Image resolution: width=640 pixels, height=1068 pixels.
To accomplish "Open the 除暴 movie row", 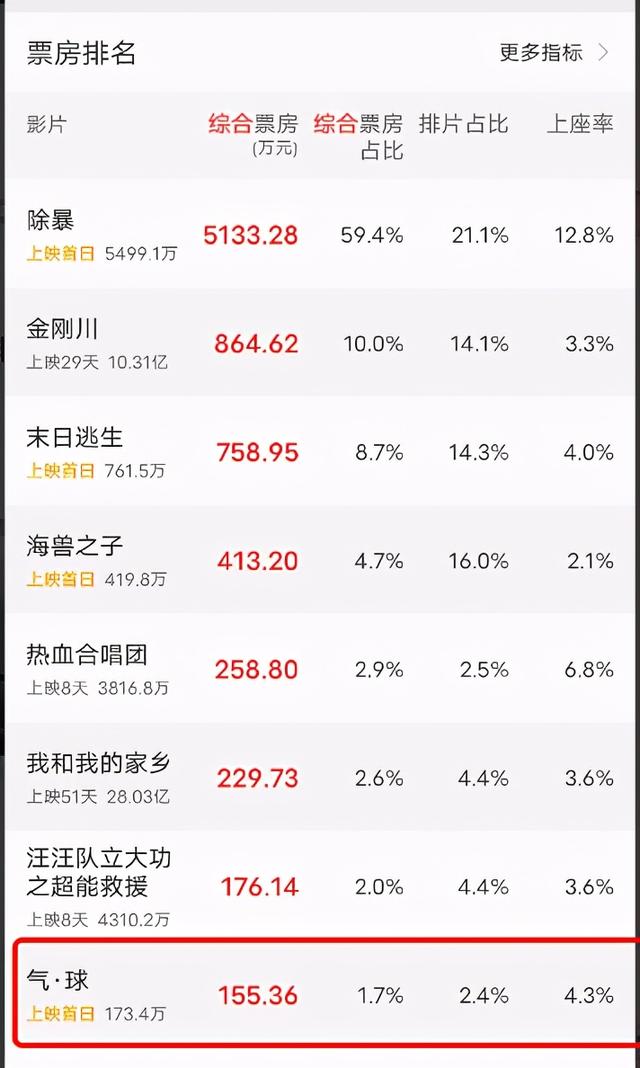I will click(x=322, y=234).
